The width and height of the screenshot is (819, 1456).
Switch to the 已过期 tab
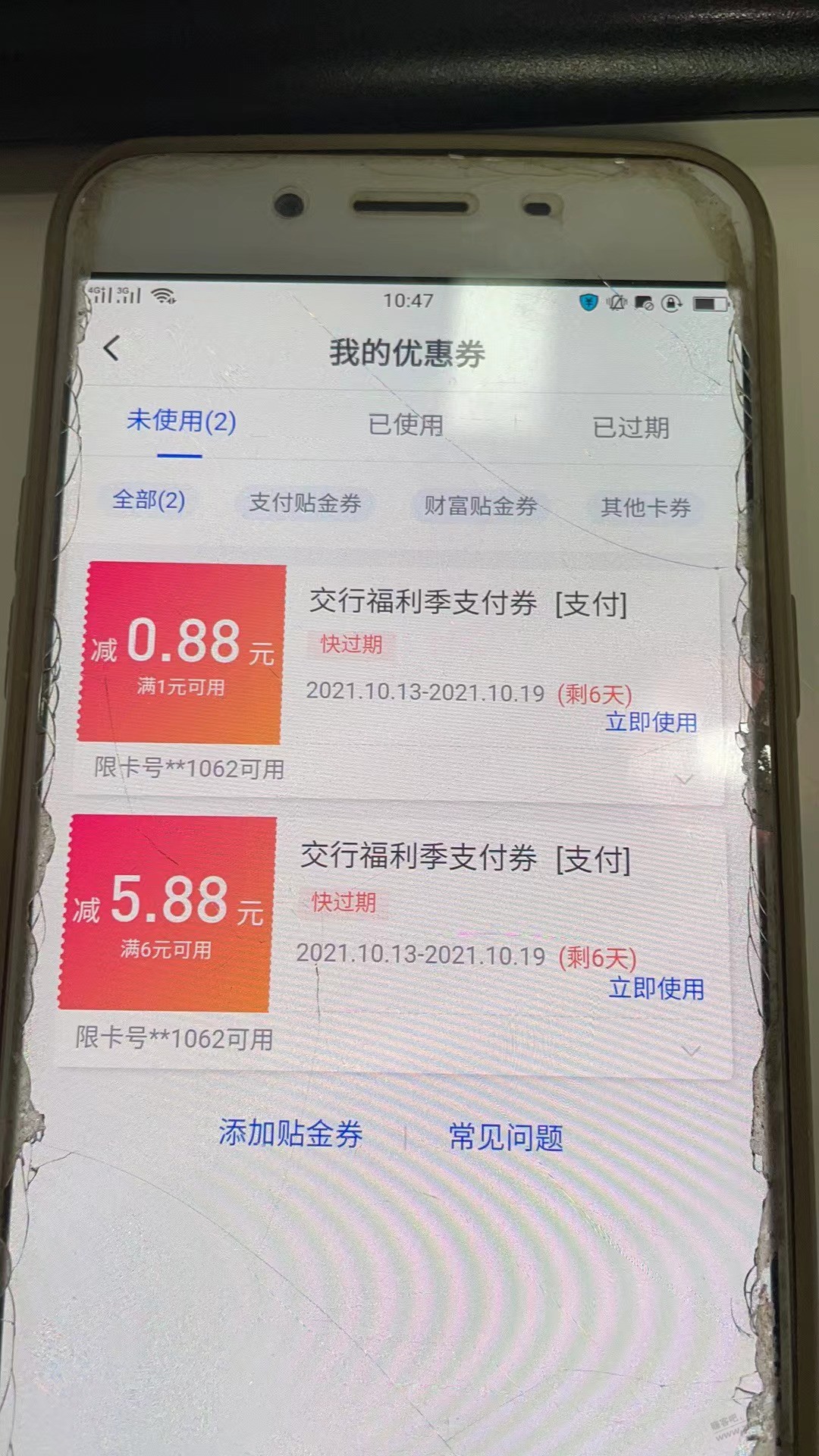click(x=630, y=428)
